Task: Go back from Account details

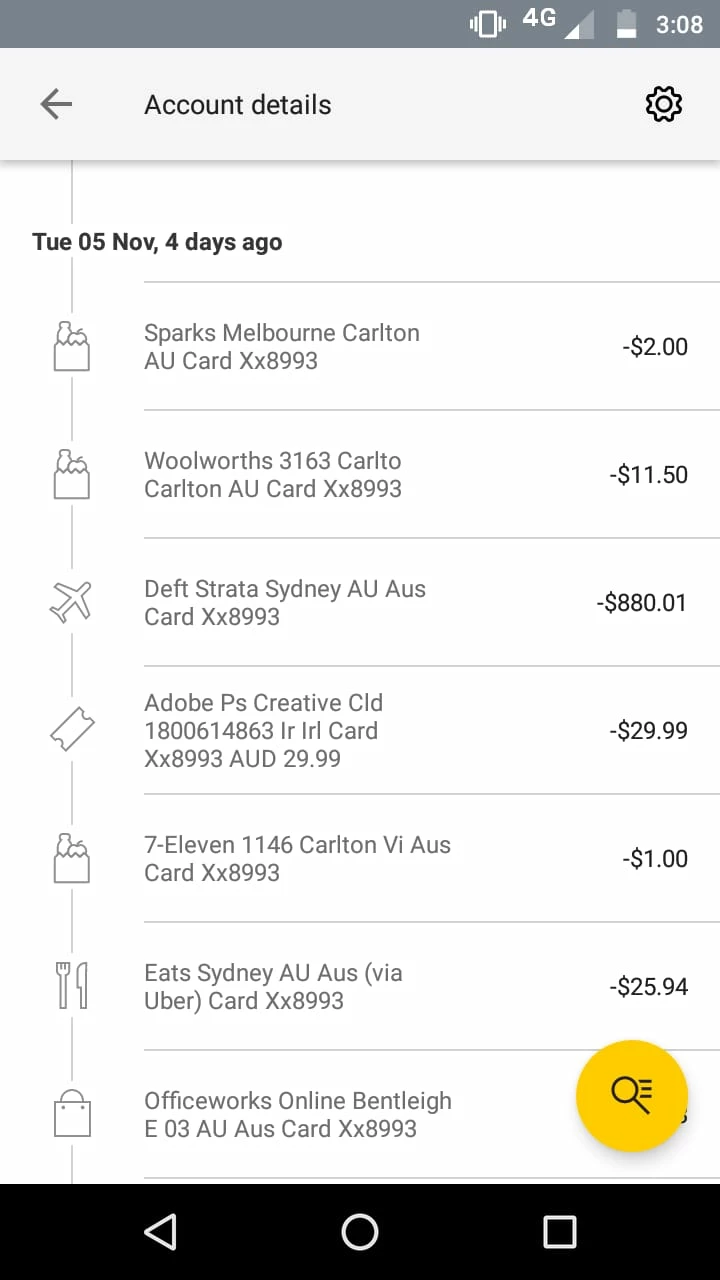Action: point(56,104)
